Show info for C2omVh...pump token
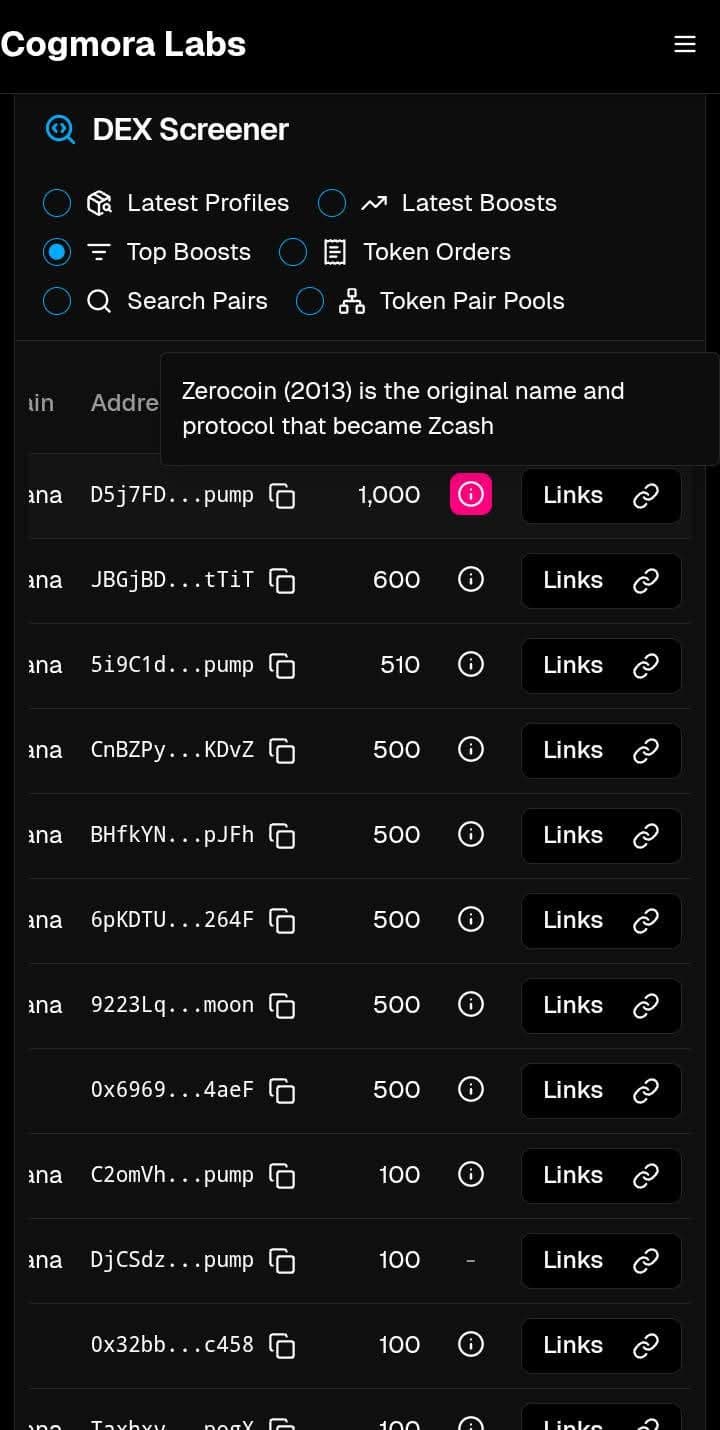Screen dimensions: 720x1430 (x=471, y=1174)
